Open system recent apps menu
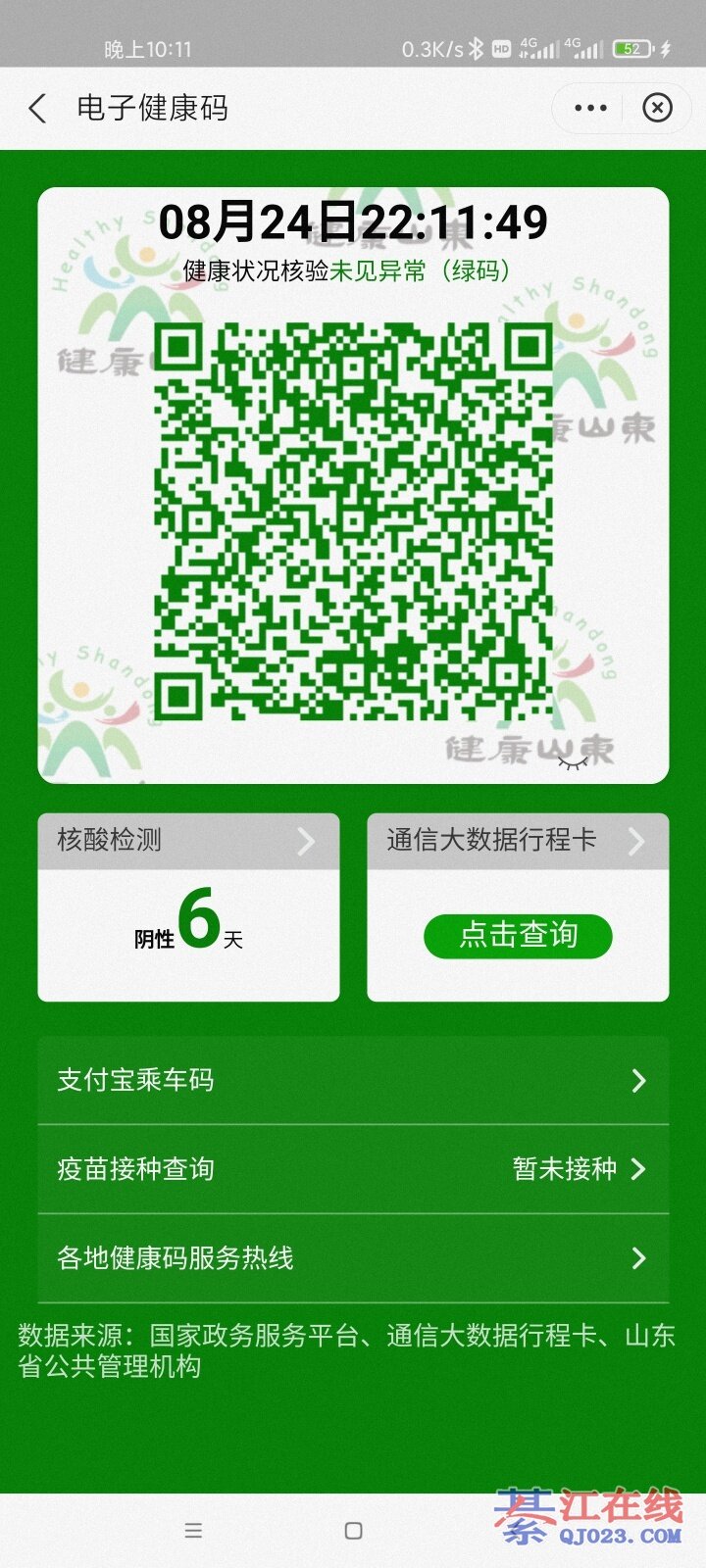 point(193,1531)
